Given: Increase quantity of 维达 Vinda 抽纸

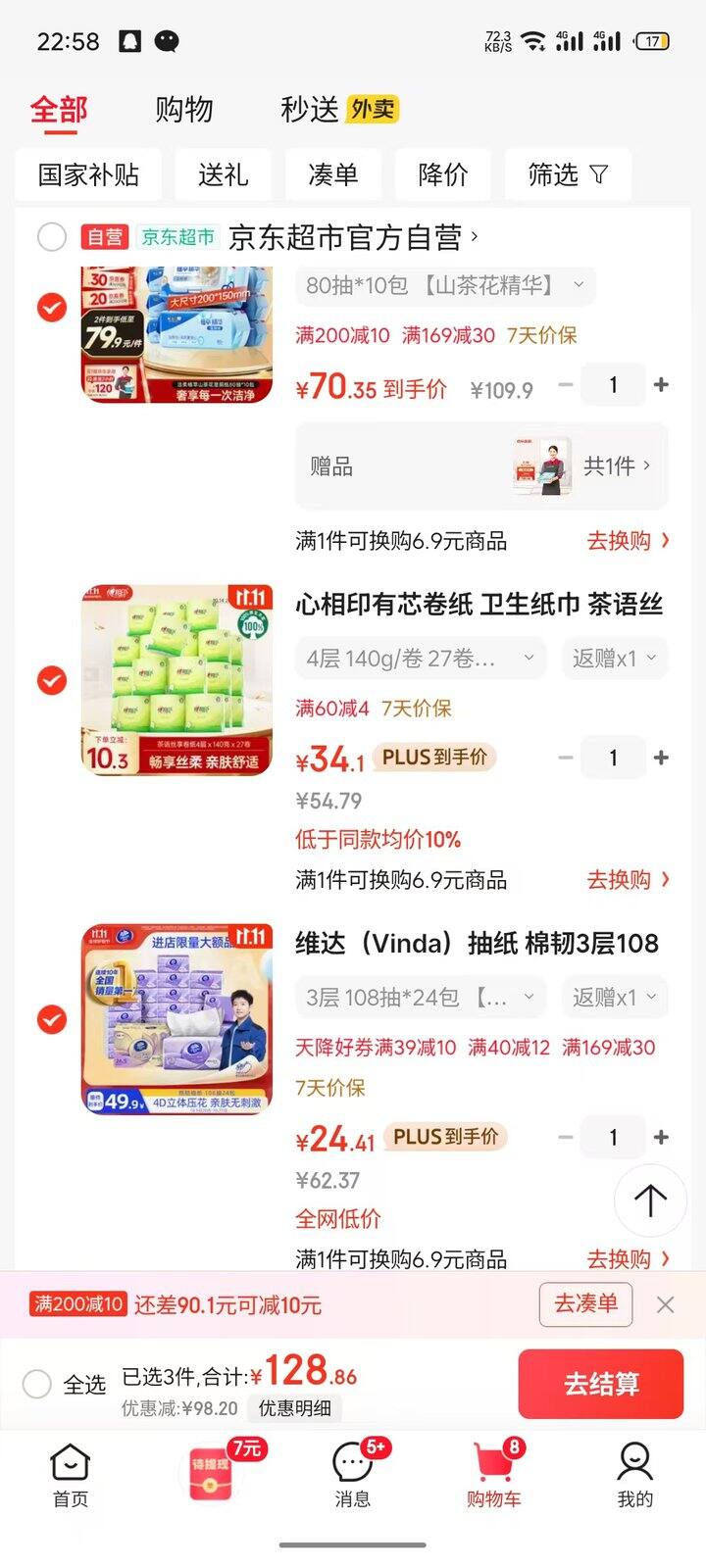Looking at the screenshot, I should (661, 1137).
